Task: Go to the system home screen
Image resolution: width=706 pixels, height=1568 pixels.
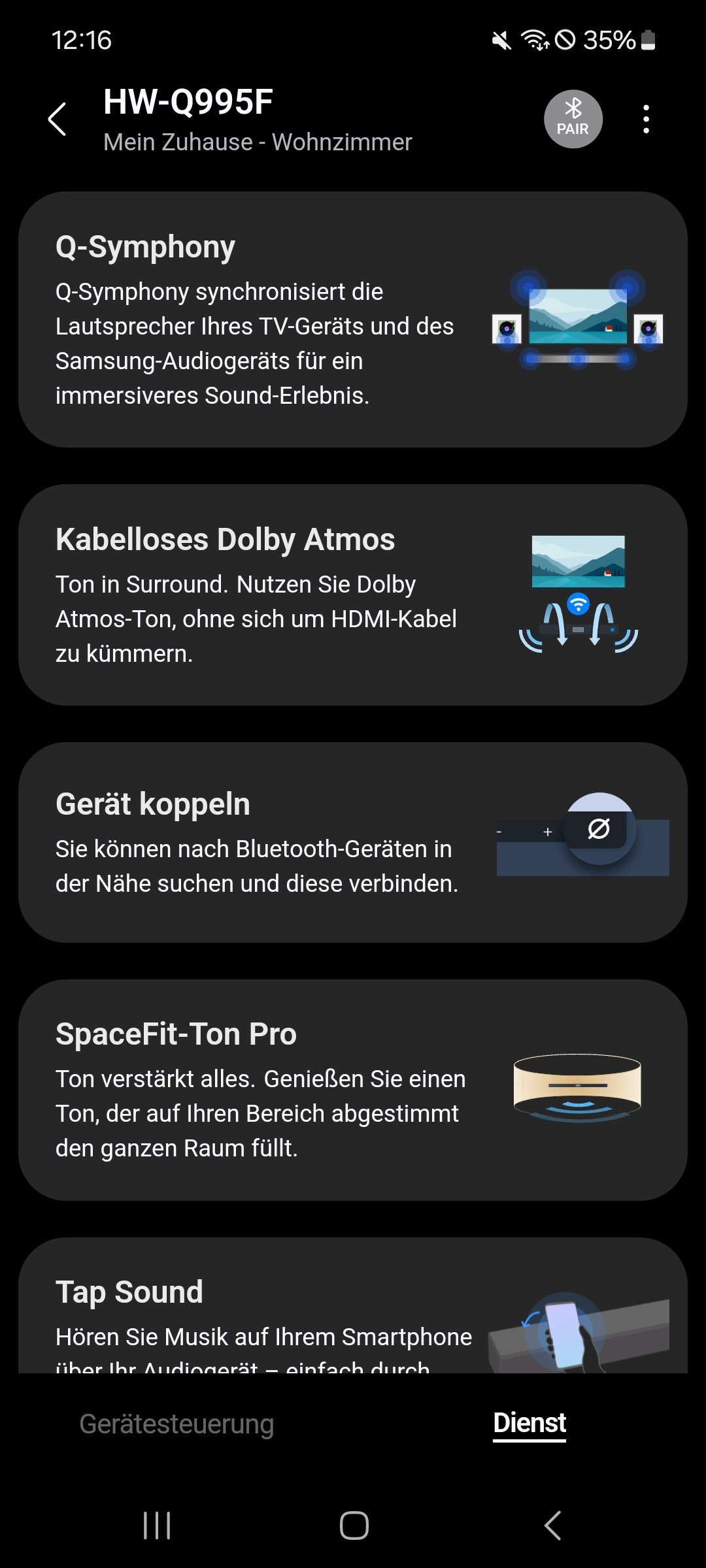Action: [x=354, y=1526]
